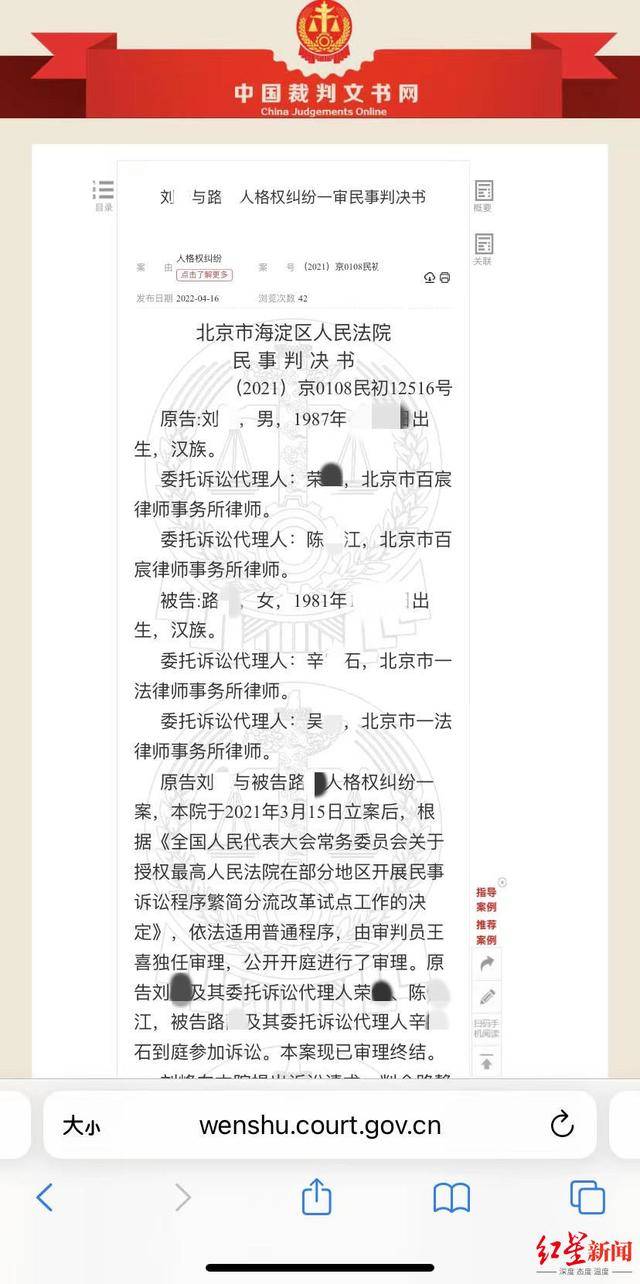Open 指导案例 guiding cases
This screenshot has width=640, height=1284.
click(x=486, y=897)
